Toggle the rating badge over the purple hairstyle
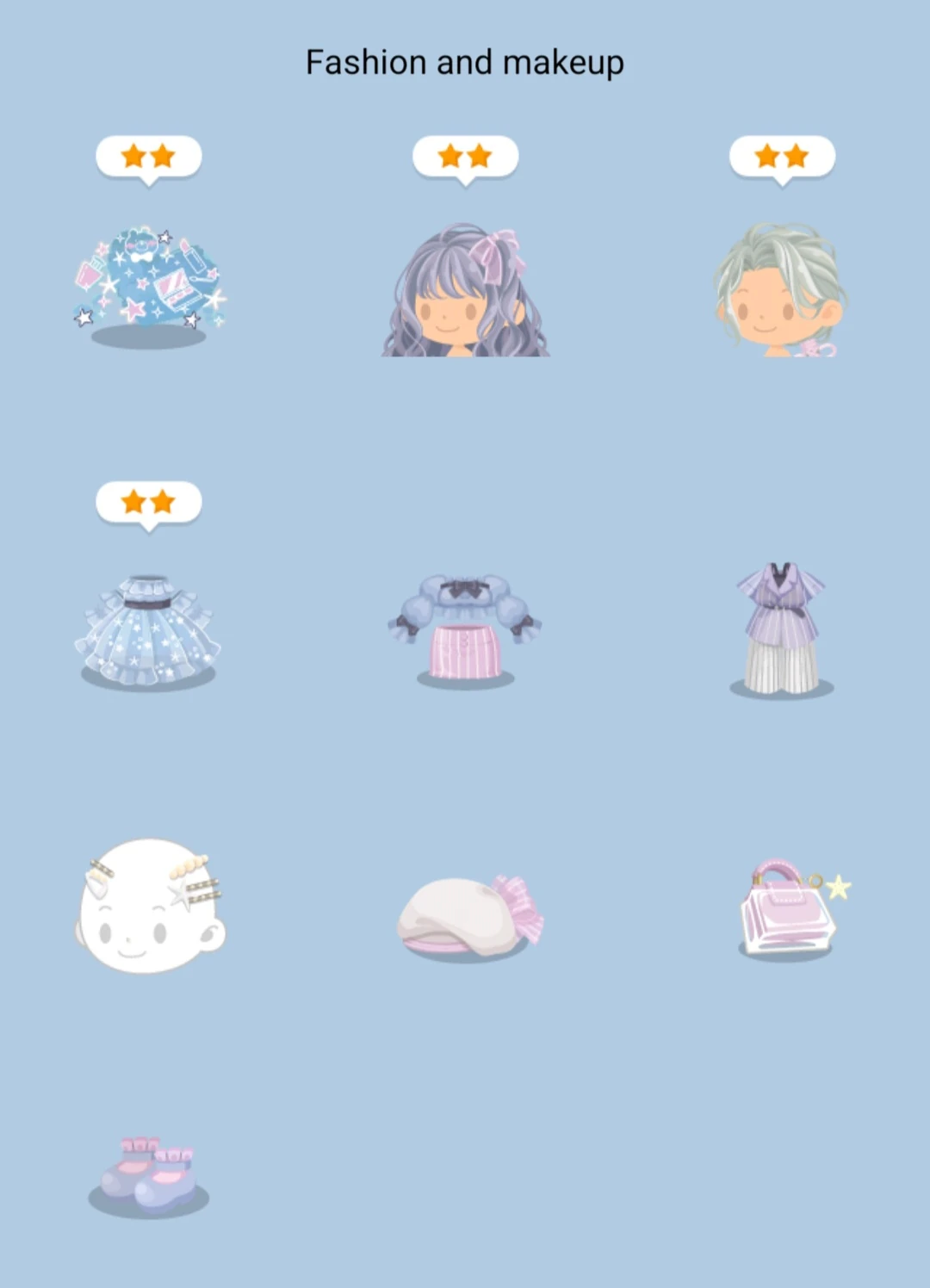Screen dimensions: 930x1288 point(465,157)
